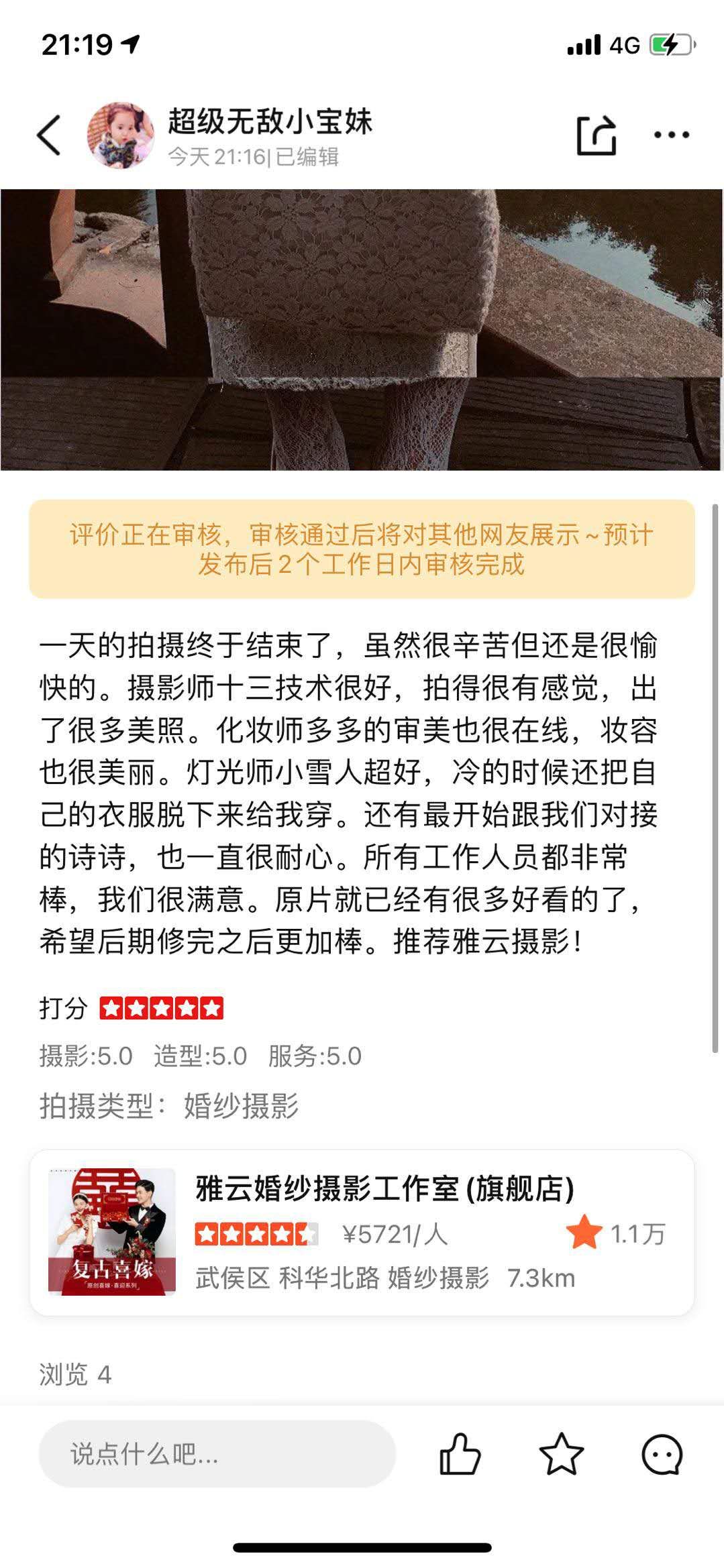Open the comments bubble icon
The height and width of the screenshot is (1568, 724).
[x=662, y=1454]
